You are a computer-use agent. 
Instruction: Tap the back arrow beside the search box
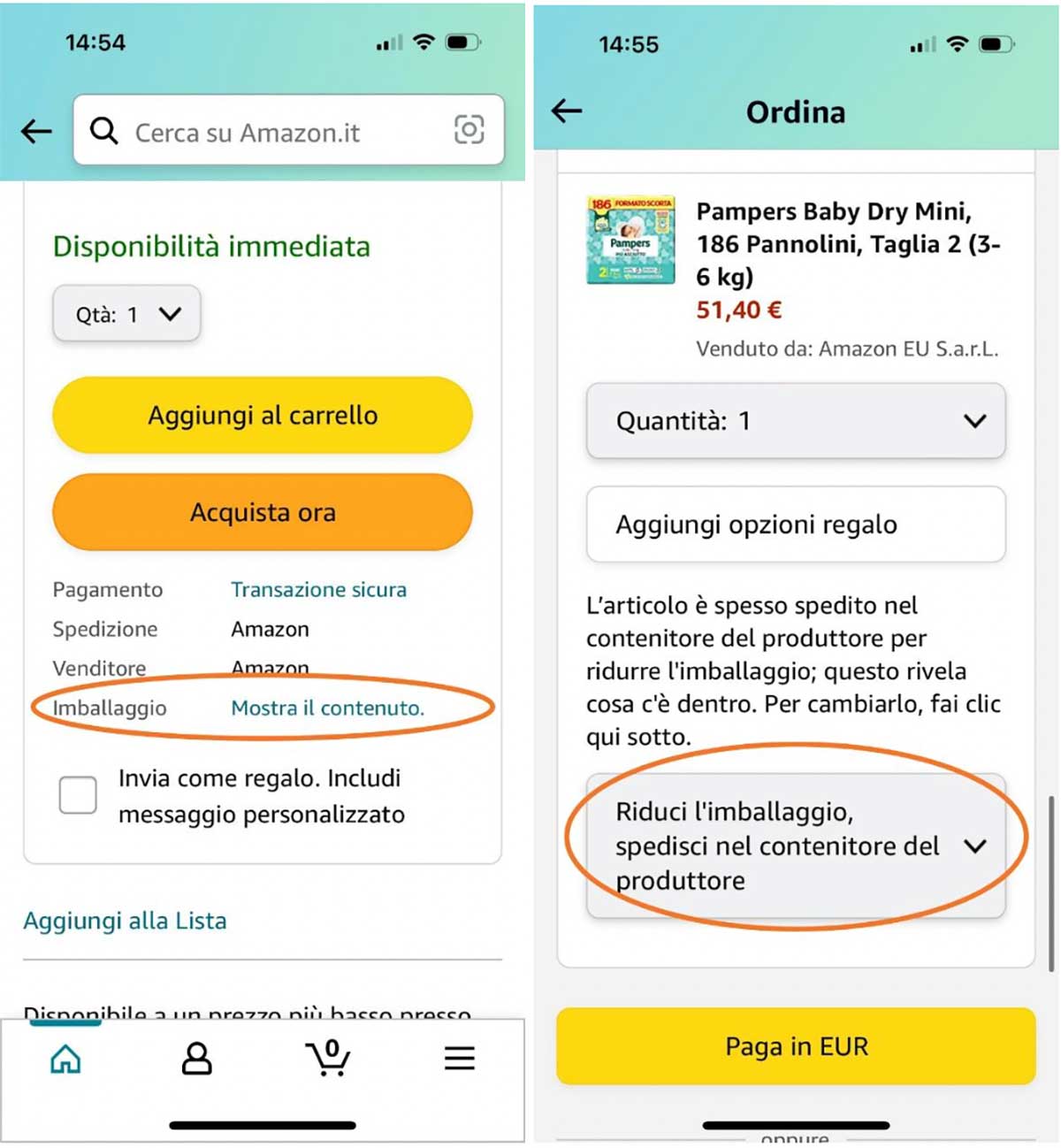(36, 132)
